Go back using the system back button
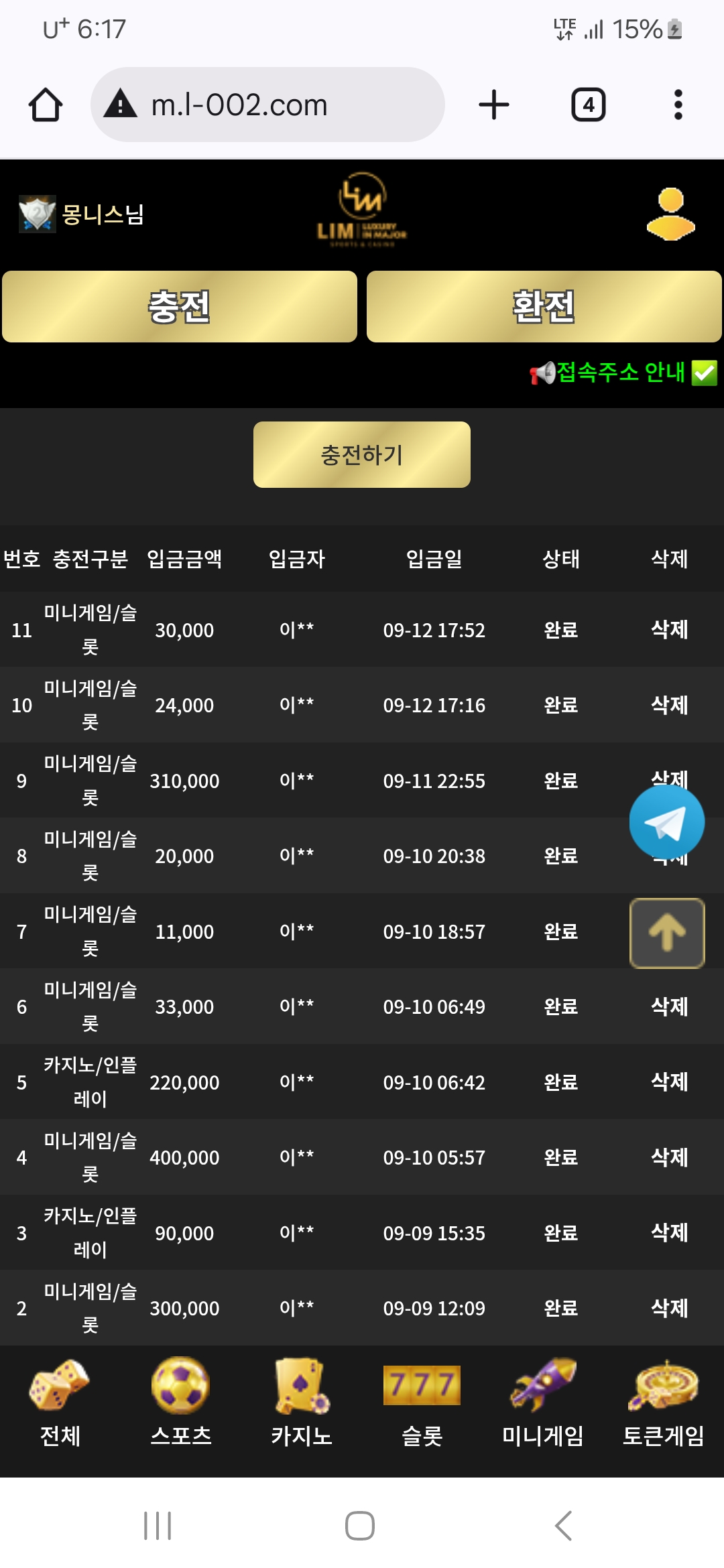This screenshot has height=1568, width=724. pos(564,1526)
